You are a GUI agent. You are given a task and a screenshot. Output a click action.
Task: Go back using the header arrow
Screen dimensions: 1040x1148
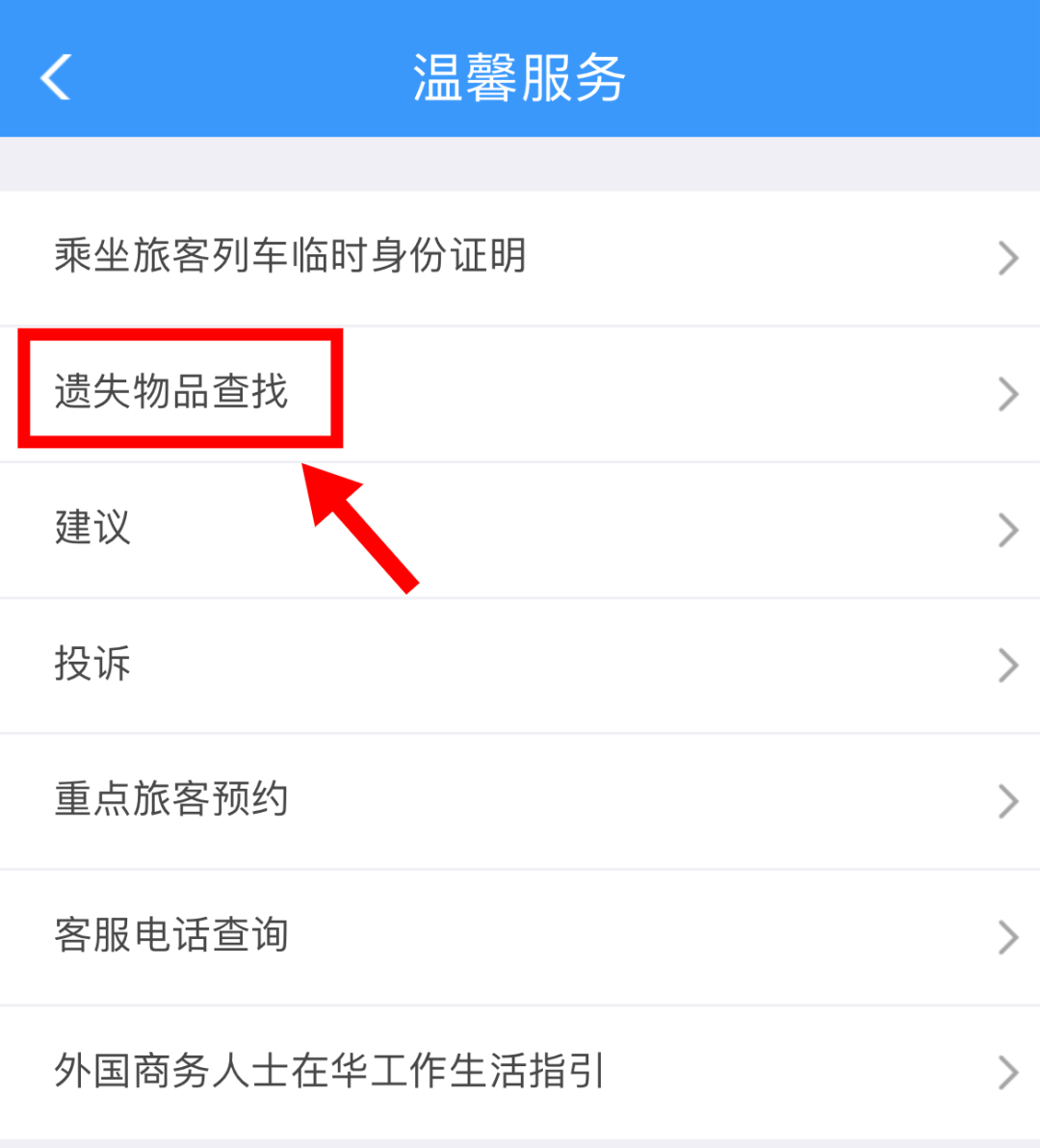(56, 77)
